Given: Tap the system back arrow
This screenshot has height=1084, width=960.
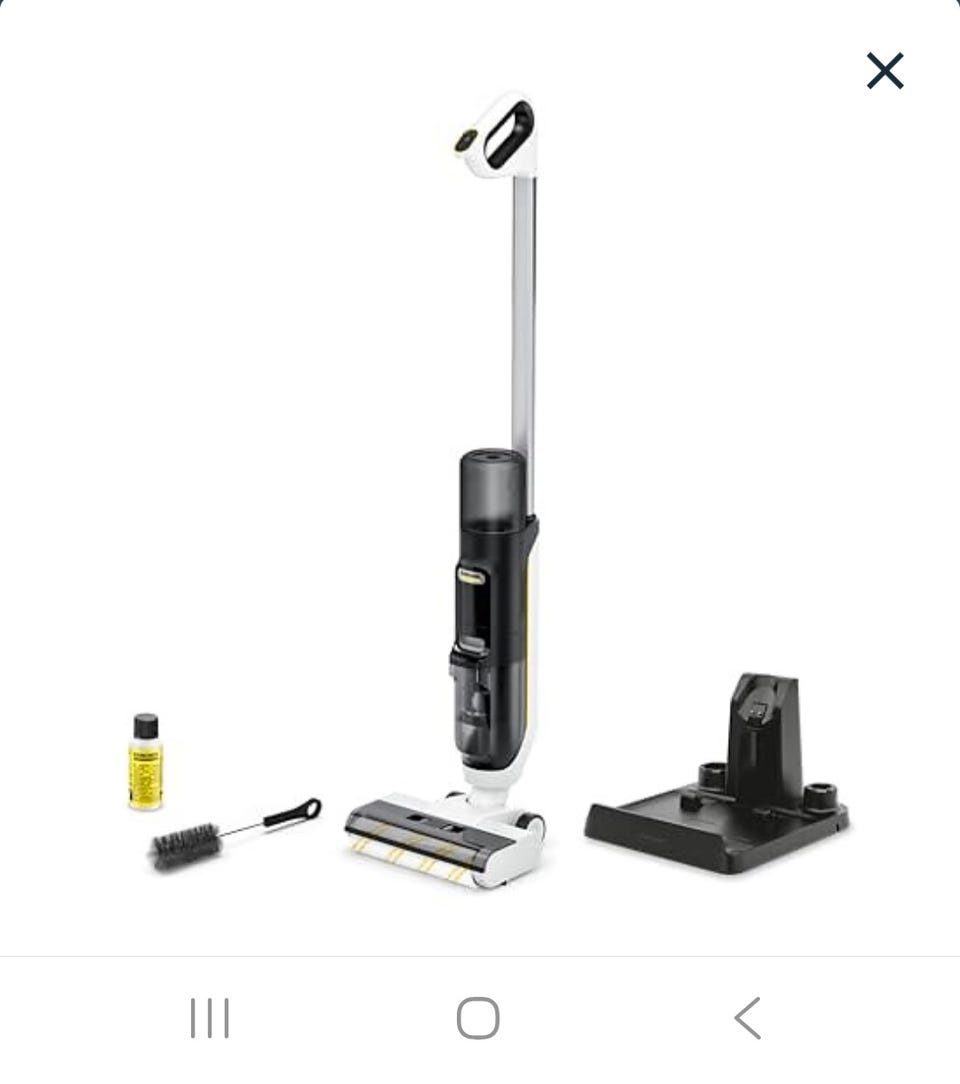Looking at the screenshot, I should click(x=748, y=1018).
